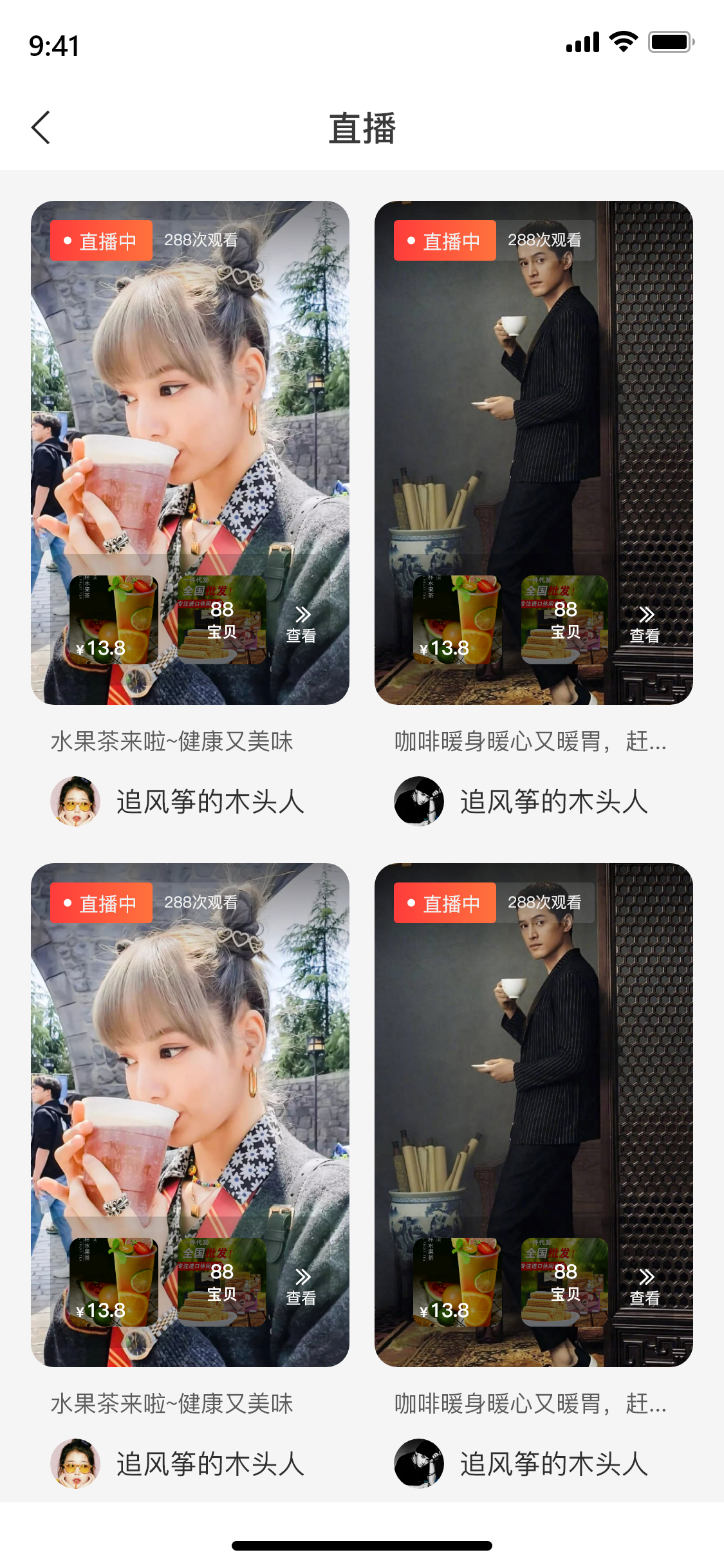This screenshot has height=1568, width=724.
Task: Tap 查看 on the first 水果茶 stream
Action: 301,624
